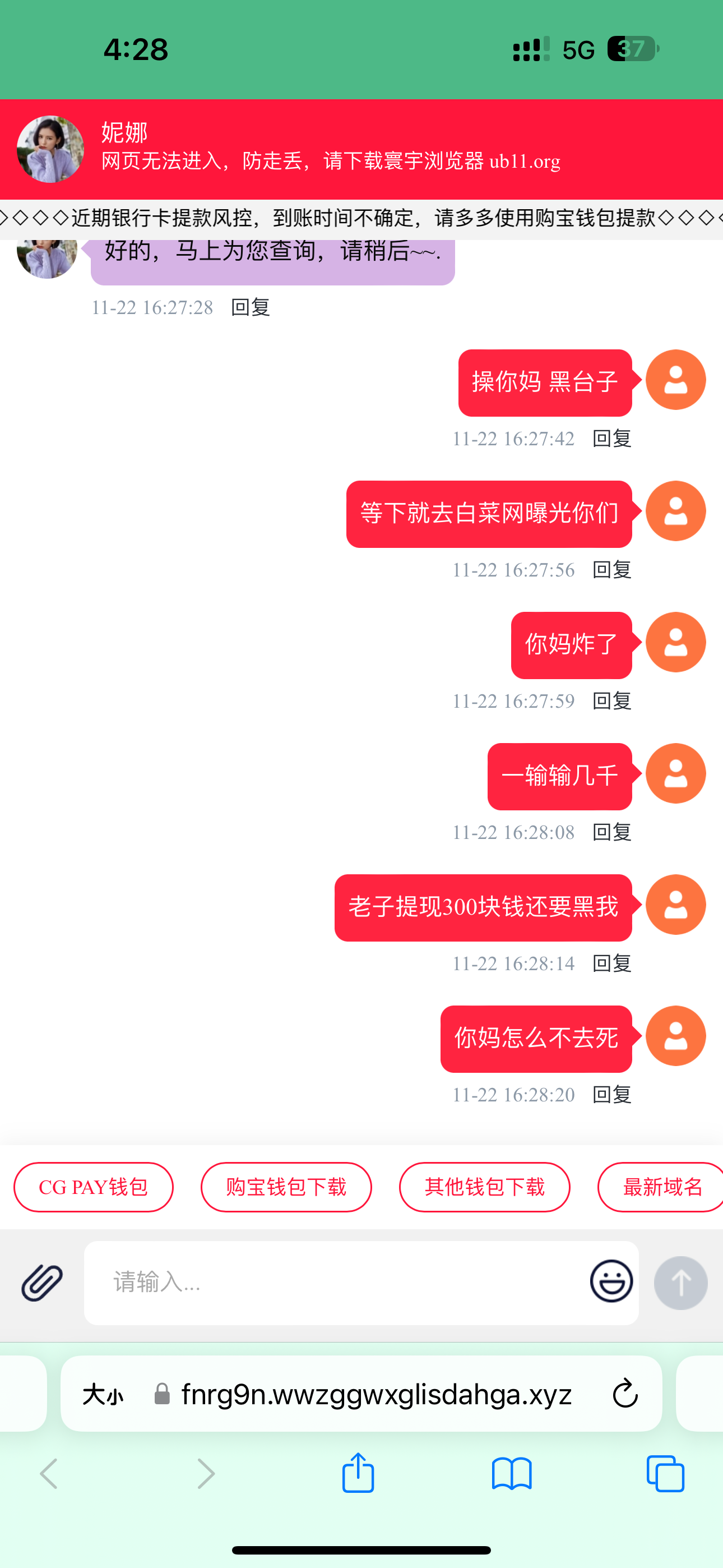Viewport: 723px width, 1568px height.
Task: Open the Safari tab switcher icon
Action: (x=665, y=1474)
